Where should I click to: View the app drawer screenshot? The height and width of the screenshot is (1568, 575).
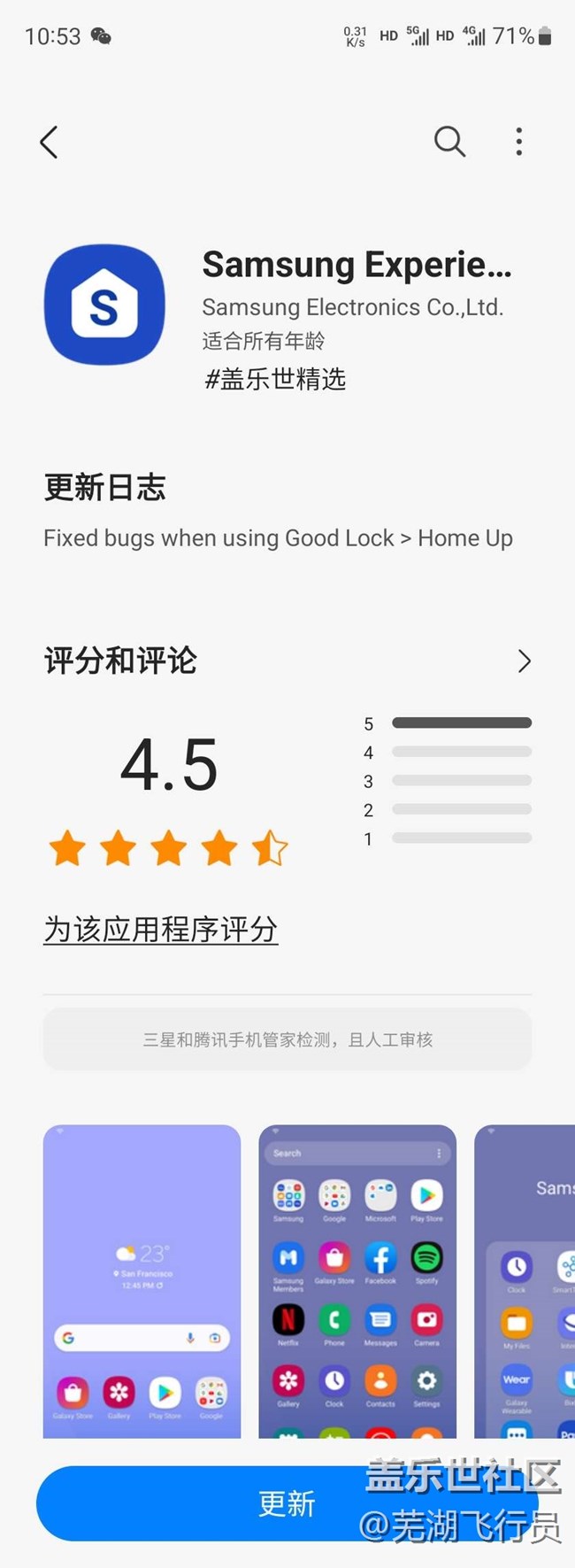point(357,1280)
